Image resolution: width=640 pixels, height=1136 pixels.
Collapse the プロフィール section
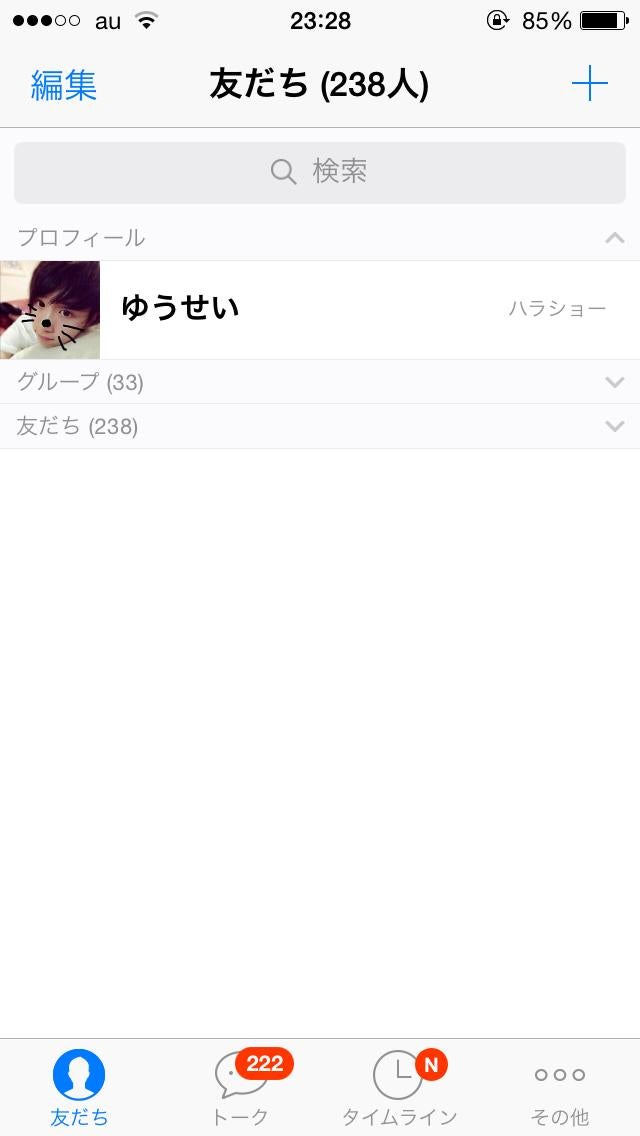614,238
